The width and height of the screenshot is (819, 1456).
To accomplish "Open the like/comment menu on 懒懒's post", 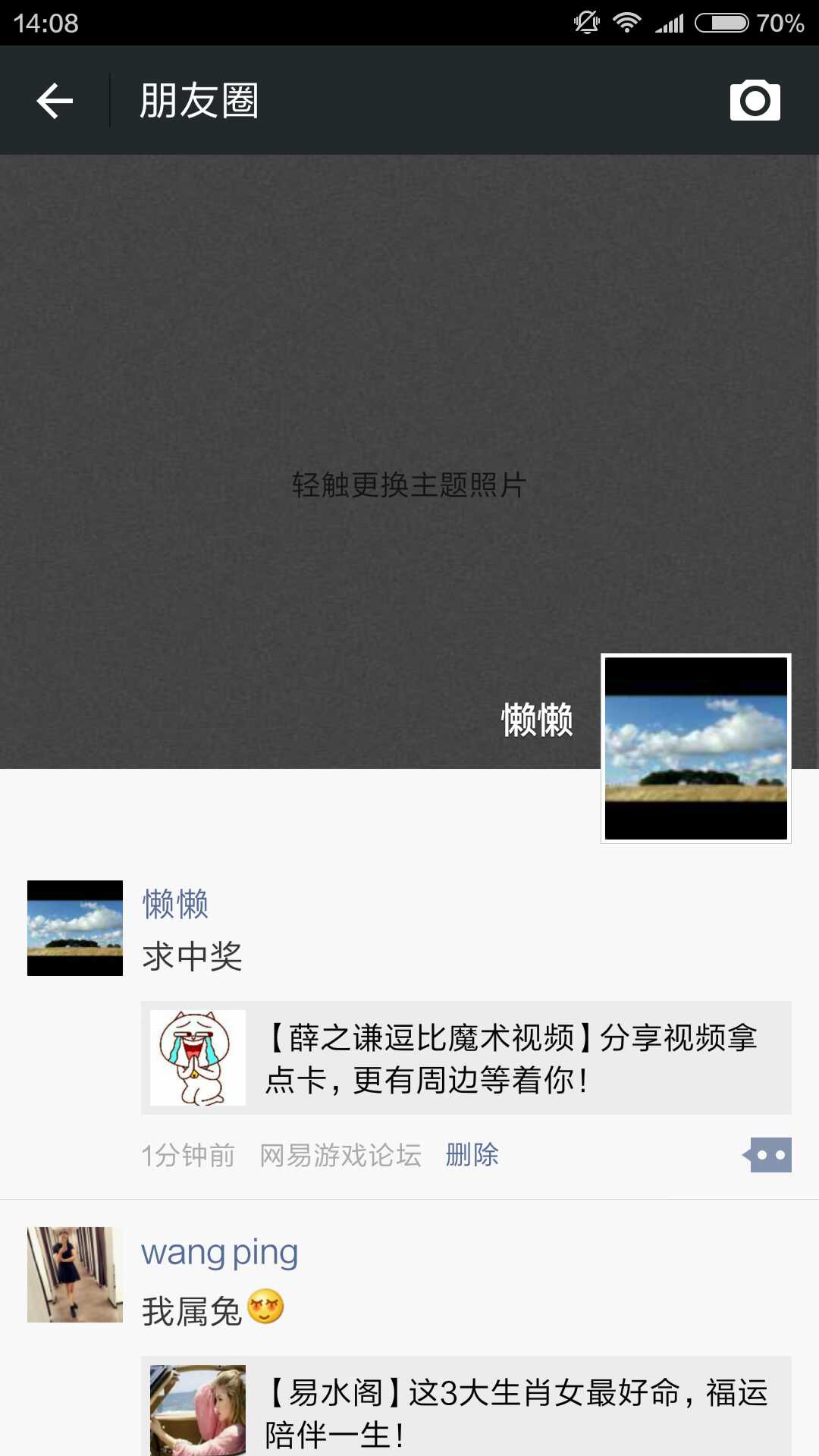I will click(769, 1155).
